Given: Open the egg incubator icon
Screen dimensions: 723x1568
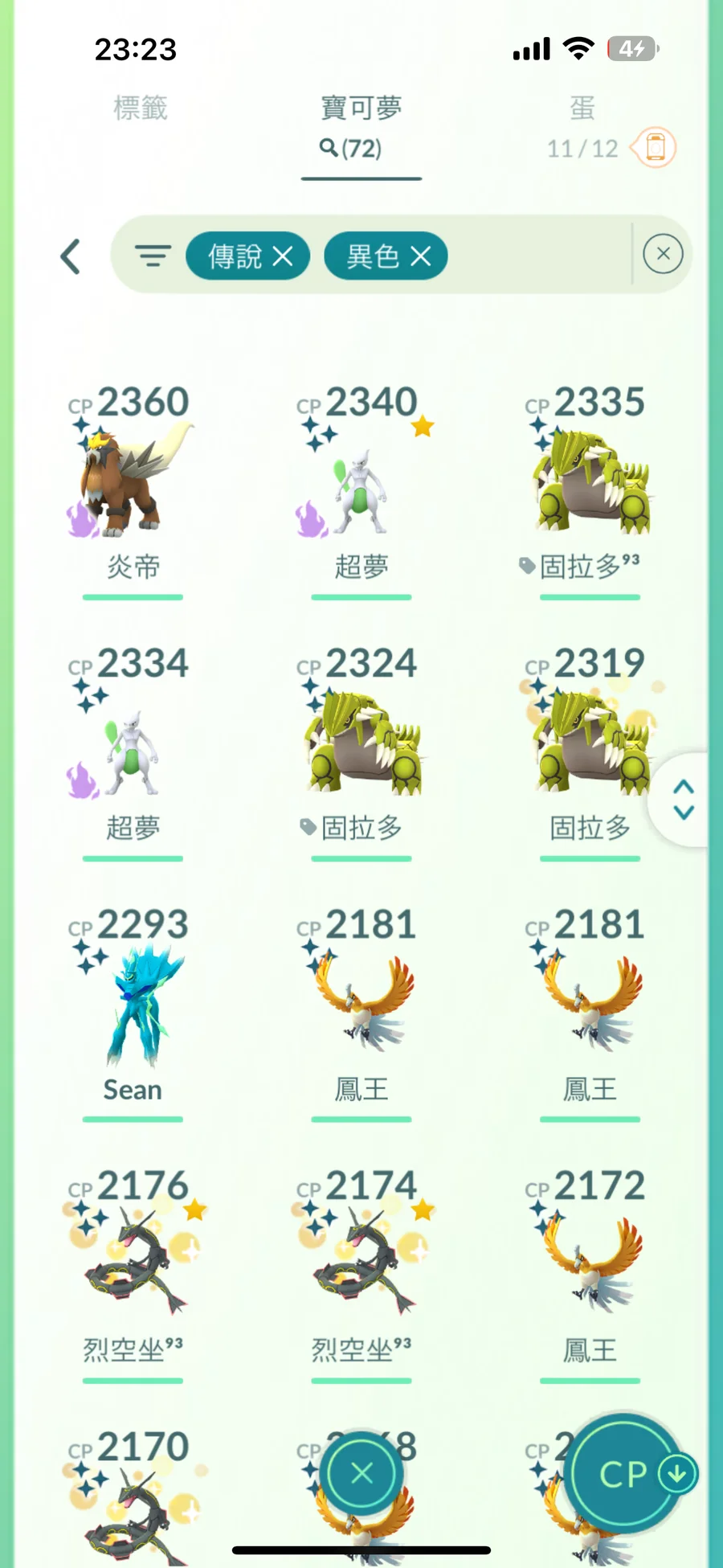Looking at the screenshot, I should [656, 148].
